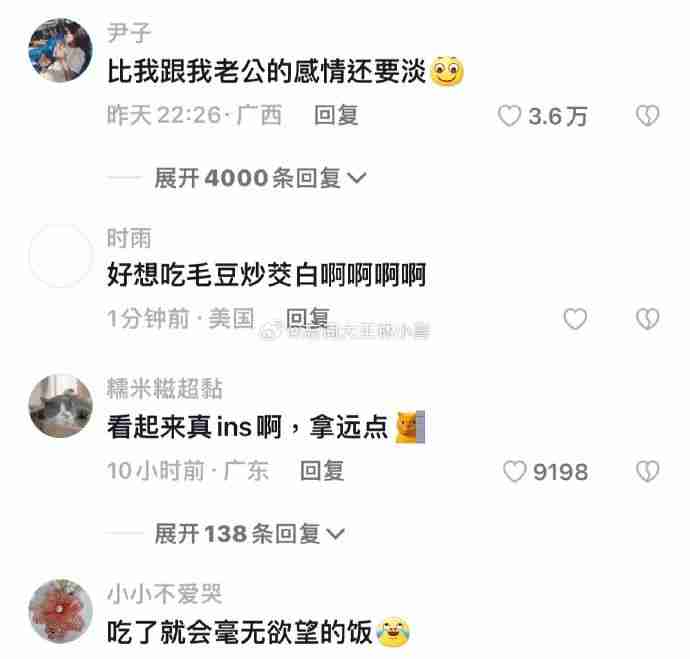
Task: Open 时雨's blank avatar
Action: tap(61, 256)
